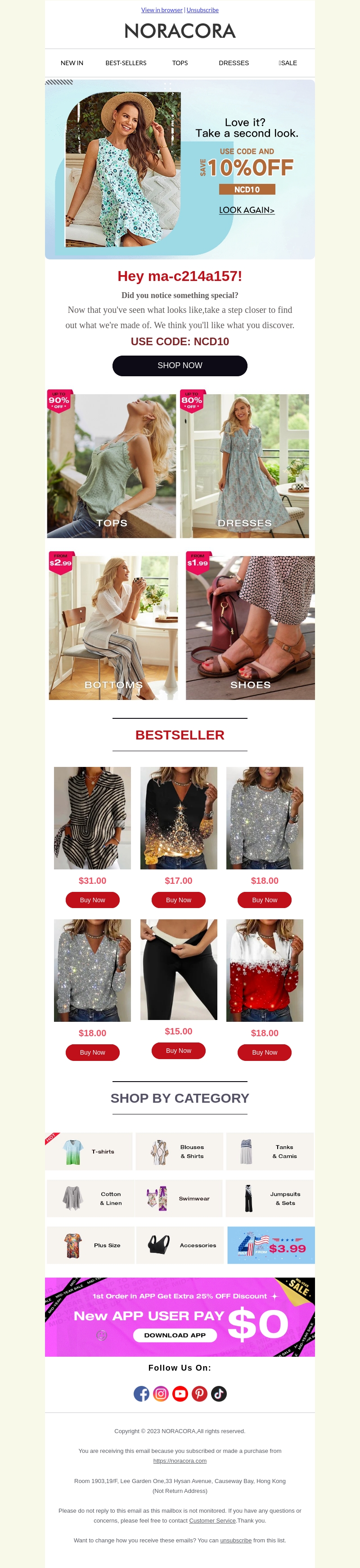
Task: Tap the DOWNLOAD APP button
Action: (175, 1335)
